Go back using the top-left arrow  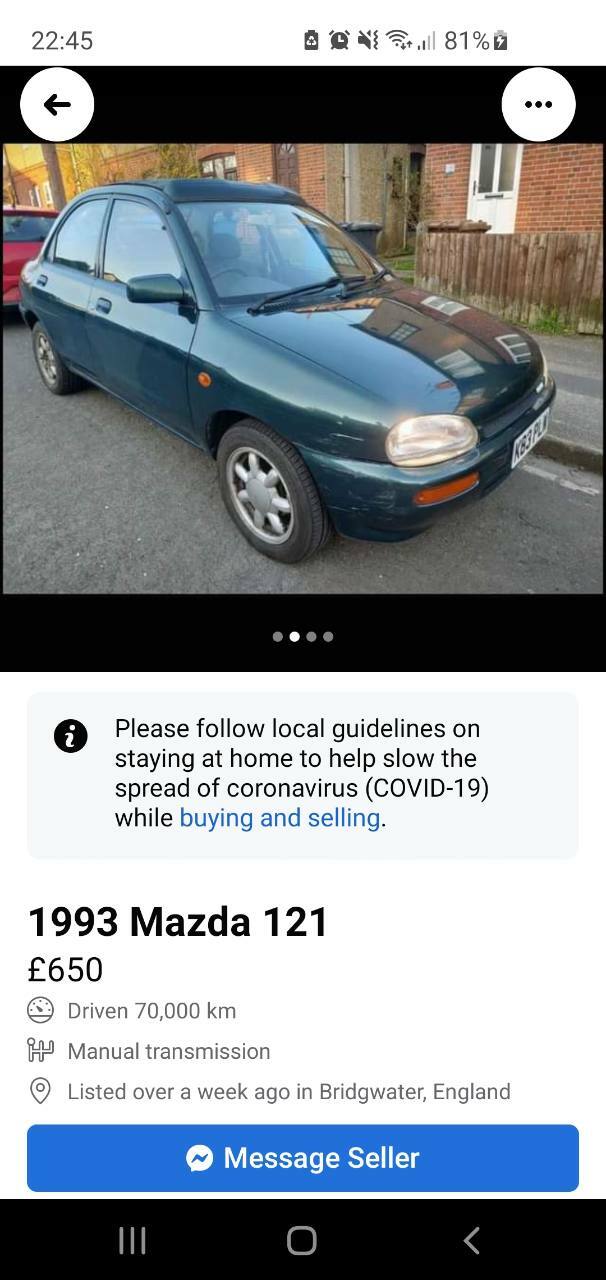pos(57,104)
